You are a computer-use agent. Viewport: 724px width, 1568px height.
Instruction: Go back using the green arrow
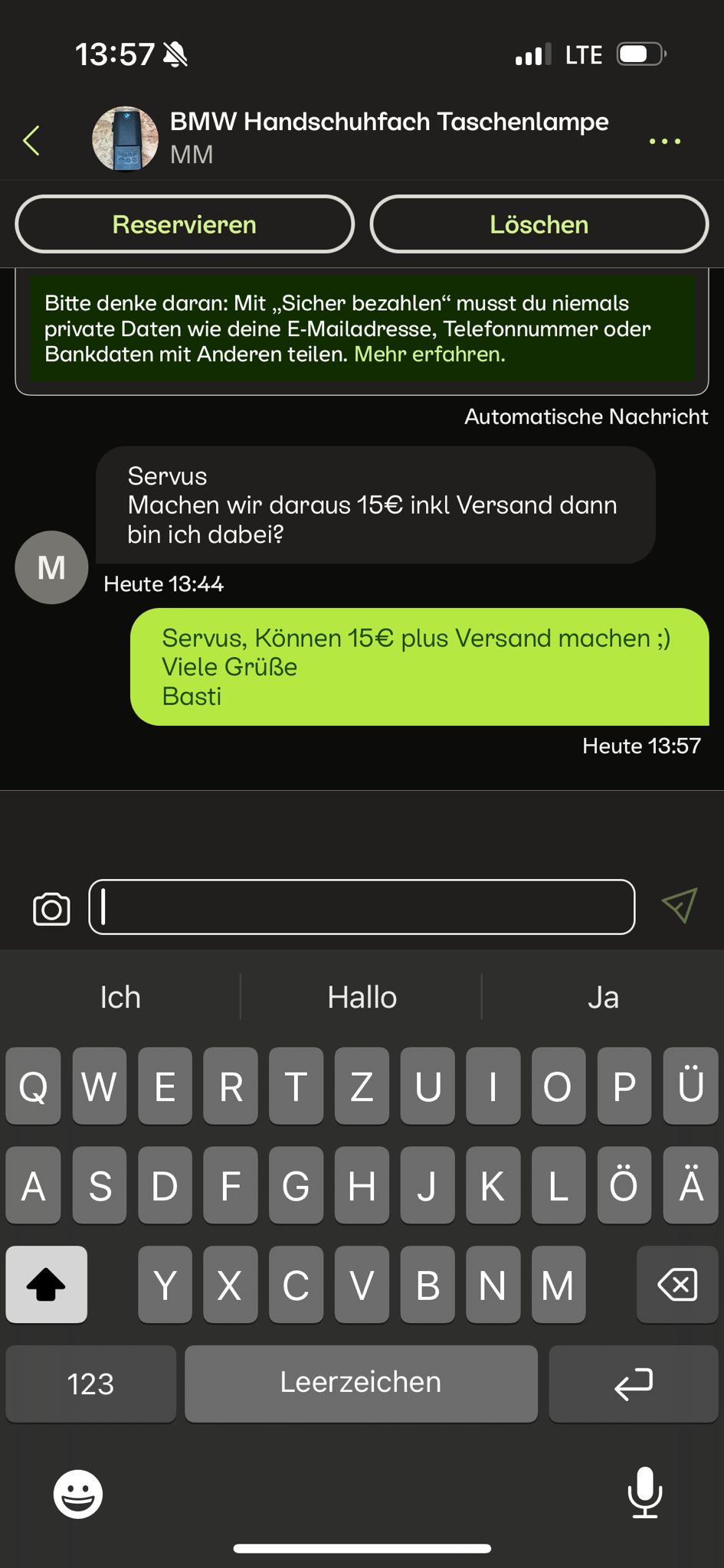pyautogui.click(x=31, y=141)
